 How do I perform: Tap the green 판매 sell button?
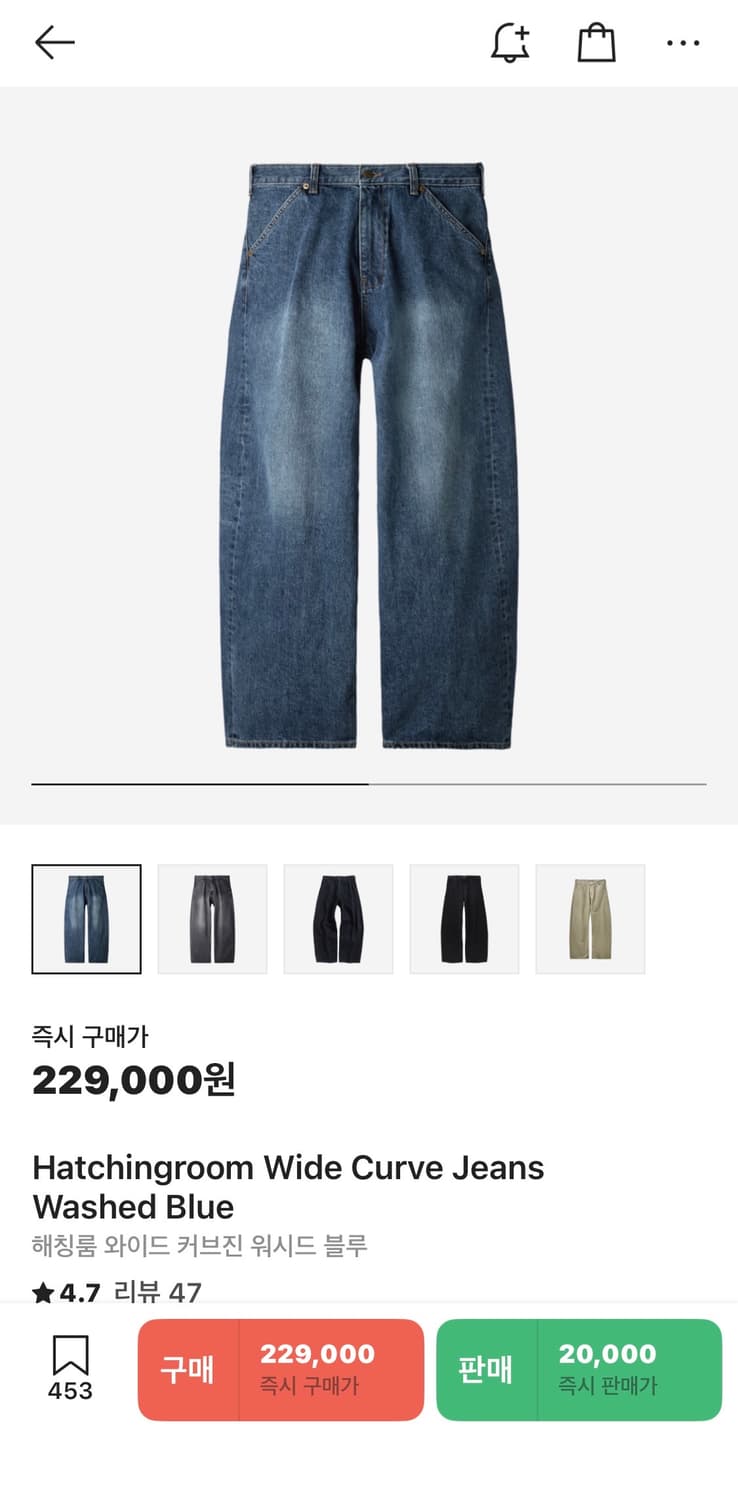pos(487,1370)
